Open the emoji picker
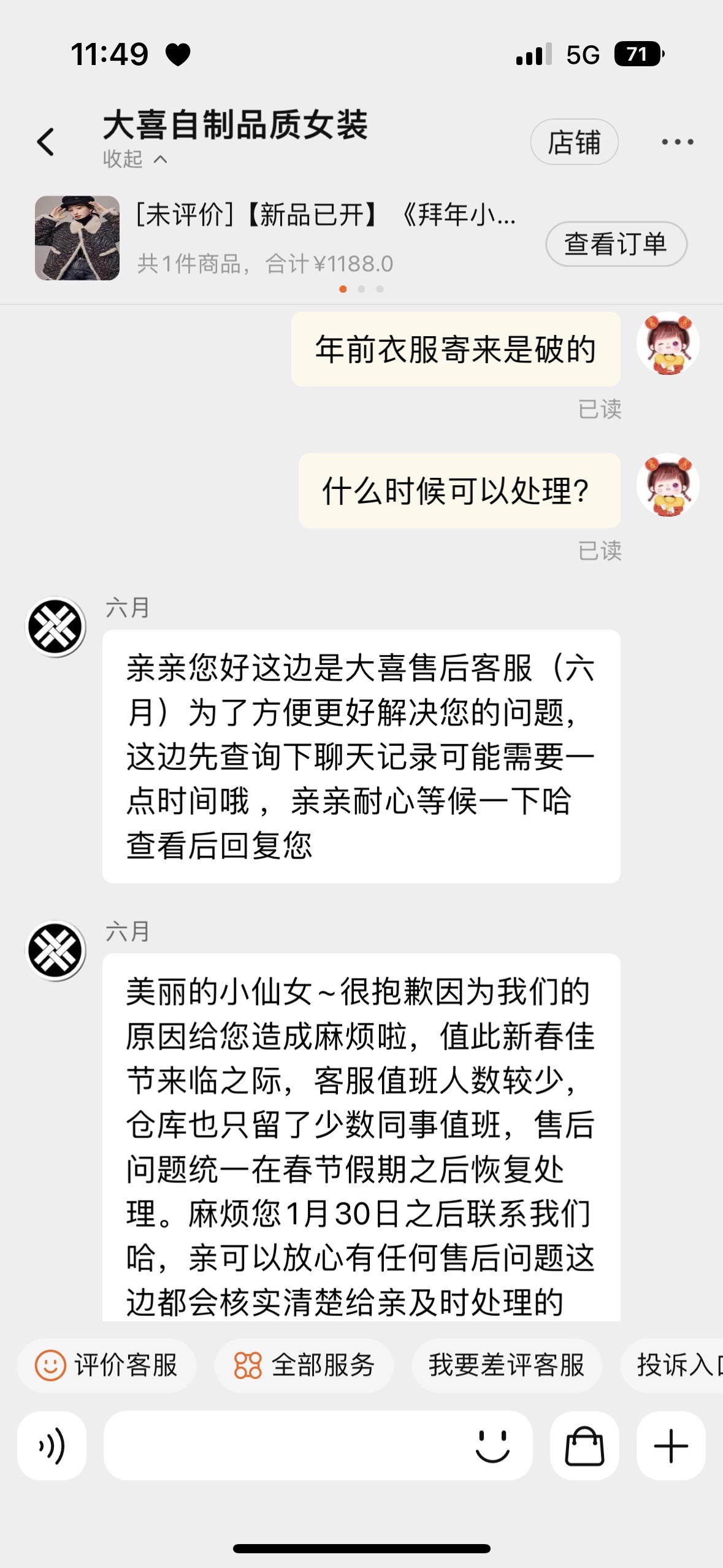Viewport: 723px width, 1568px height. pyautogui.click(x=492, y=1446)
